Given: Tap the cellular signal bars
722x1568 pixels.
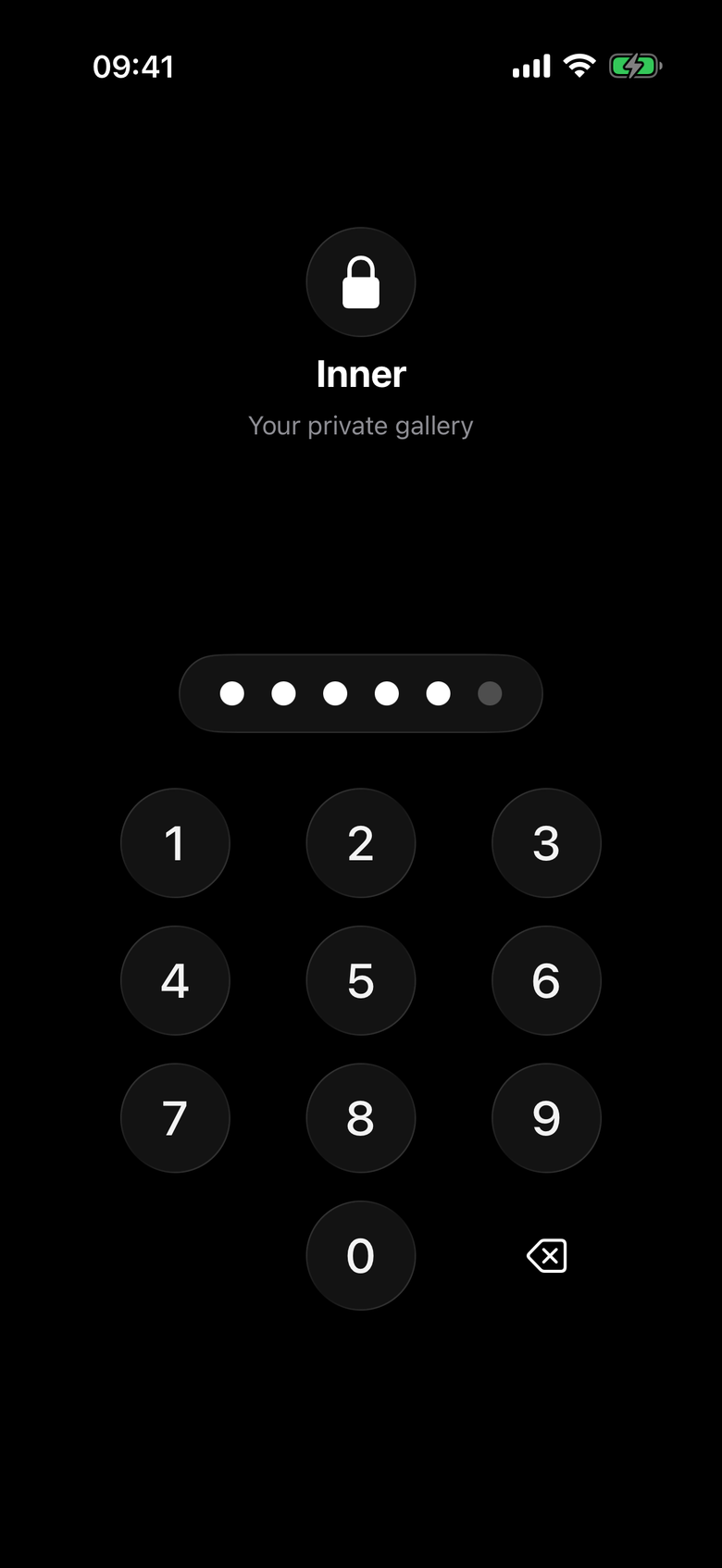Looking at the screenshot, I should [x=529, y=66].
